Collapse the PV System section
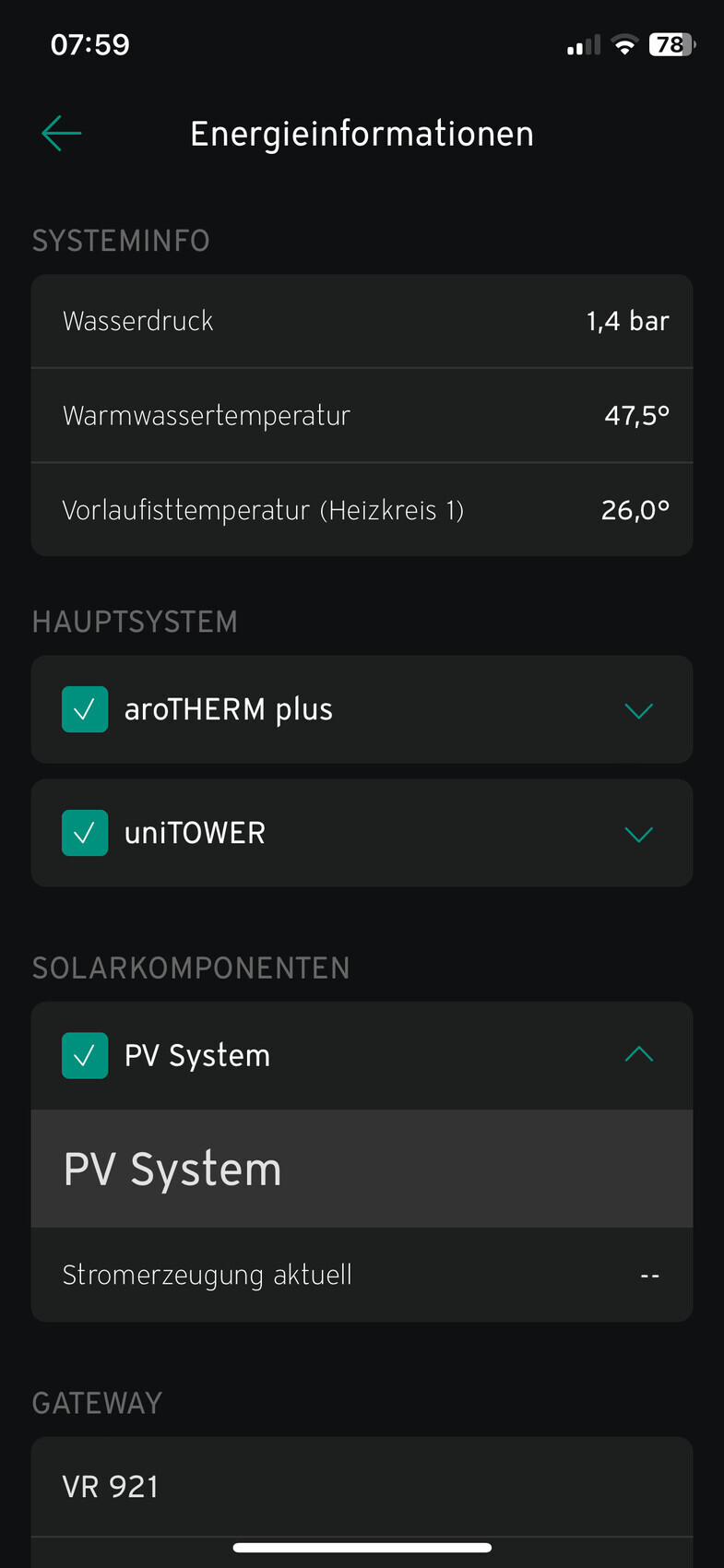Image resolution: width=724 pixels, height=1568 pixels. click(638, 1054)
